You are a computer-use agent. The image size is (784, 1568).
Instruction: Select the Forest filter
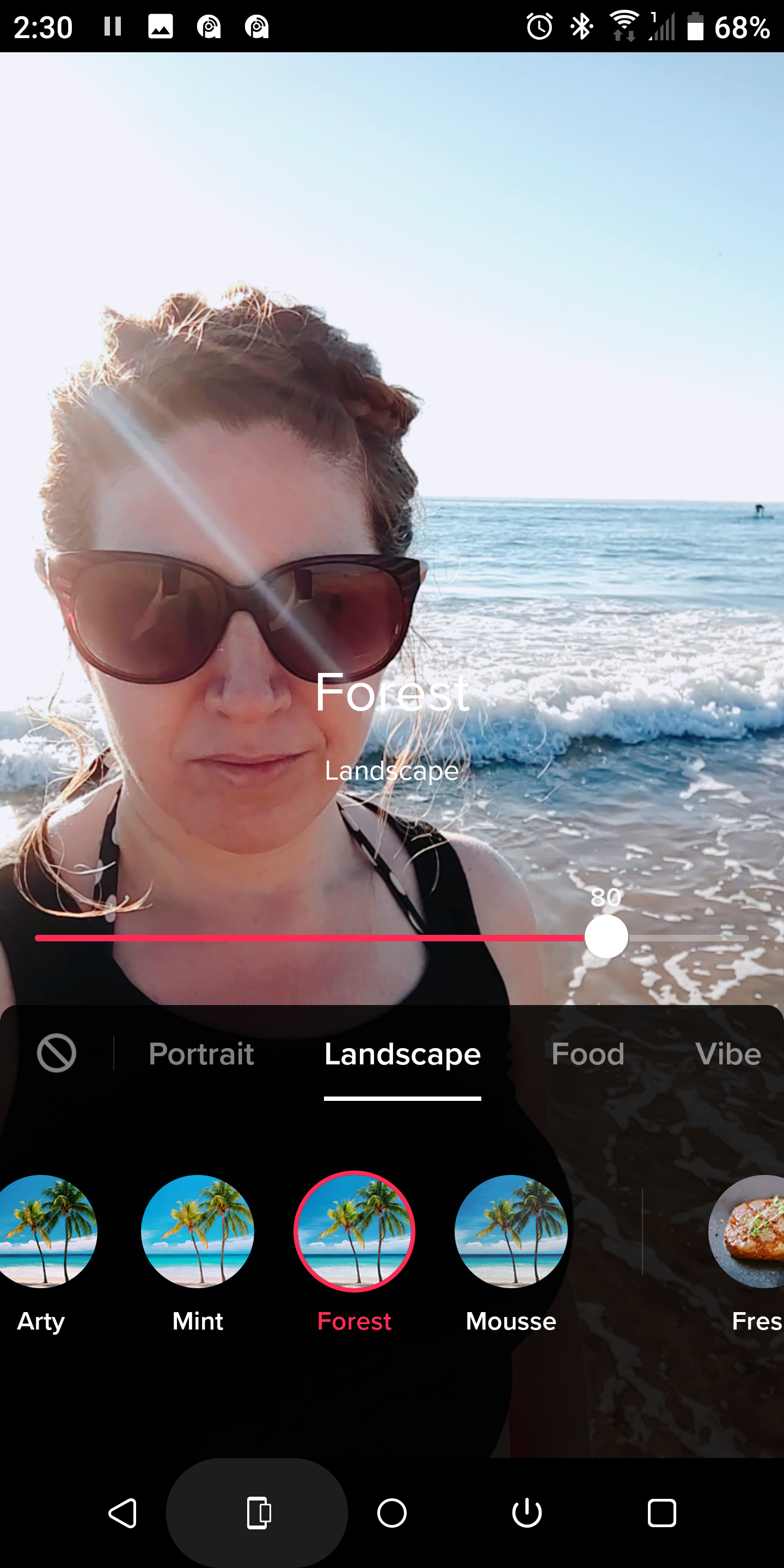click(354, 1232)
